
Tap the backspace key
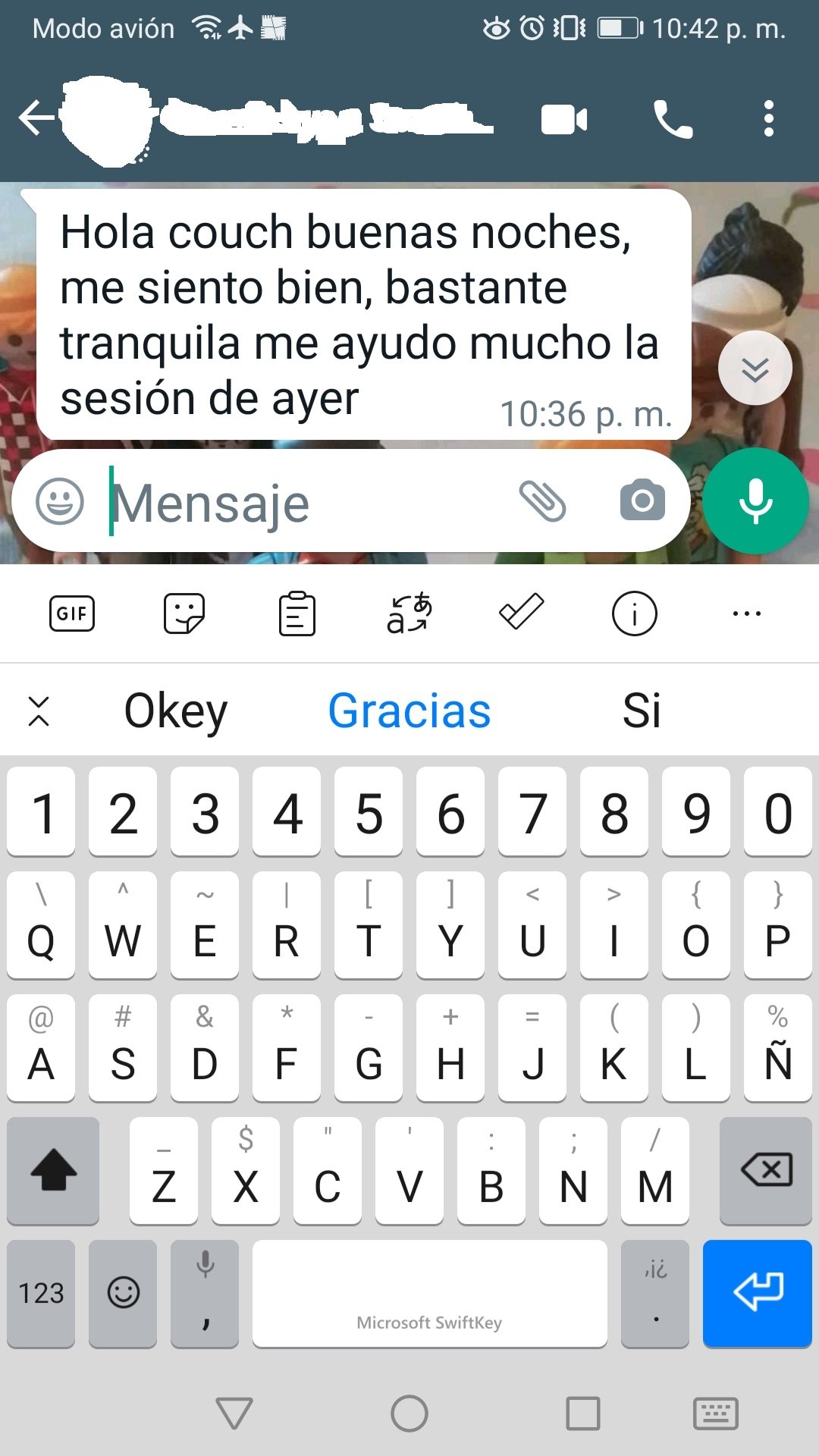pos(766,1170)
